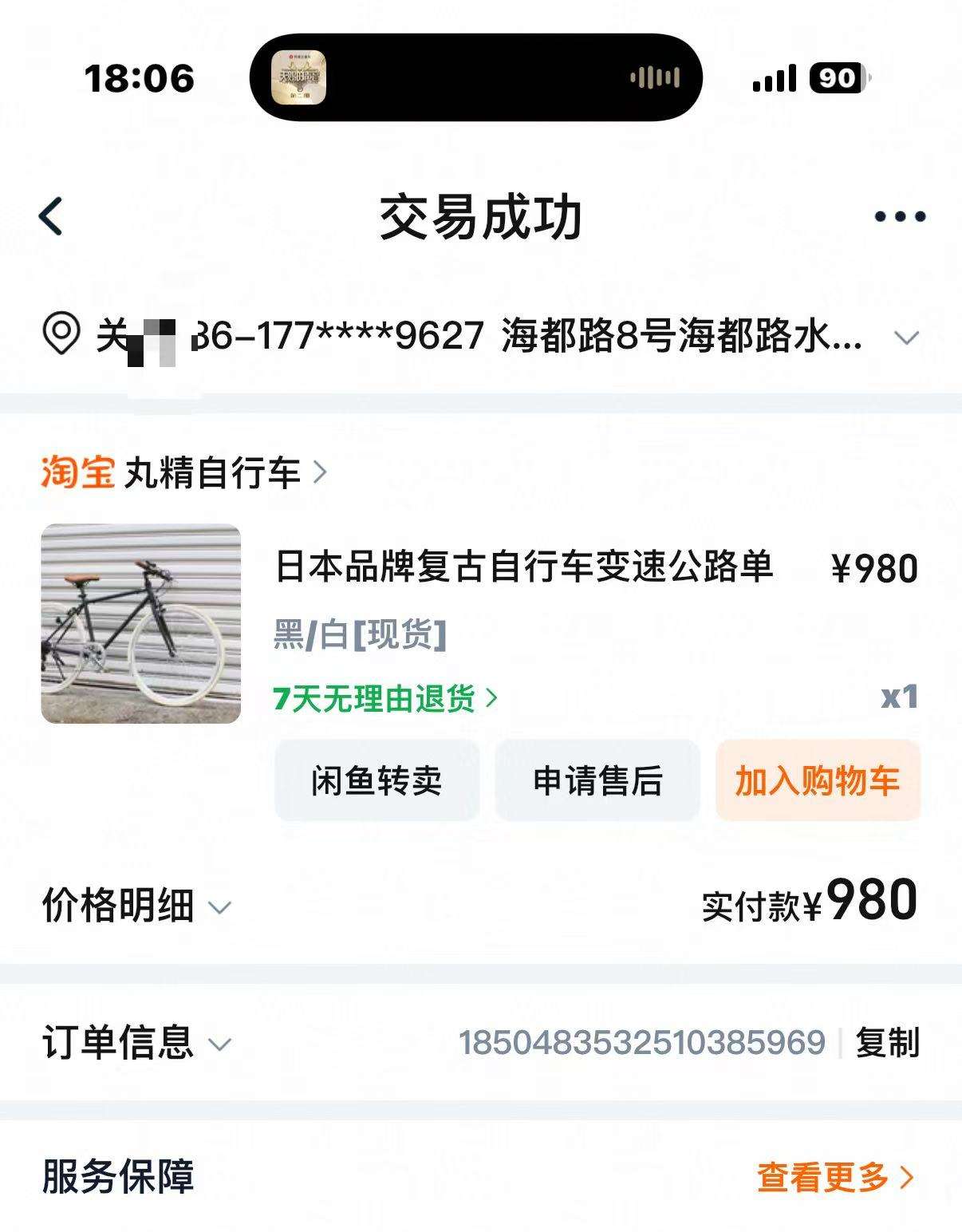Tap 加入购物车 to add to cart
The height and width of the screenshot is (1232, 962).
[x=818, y=780]
